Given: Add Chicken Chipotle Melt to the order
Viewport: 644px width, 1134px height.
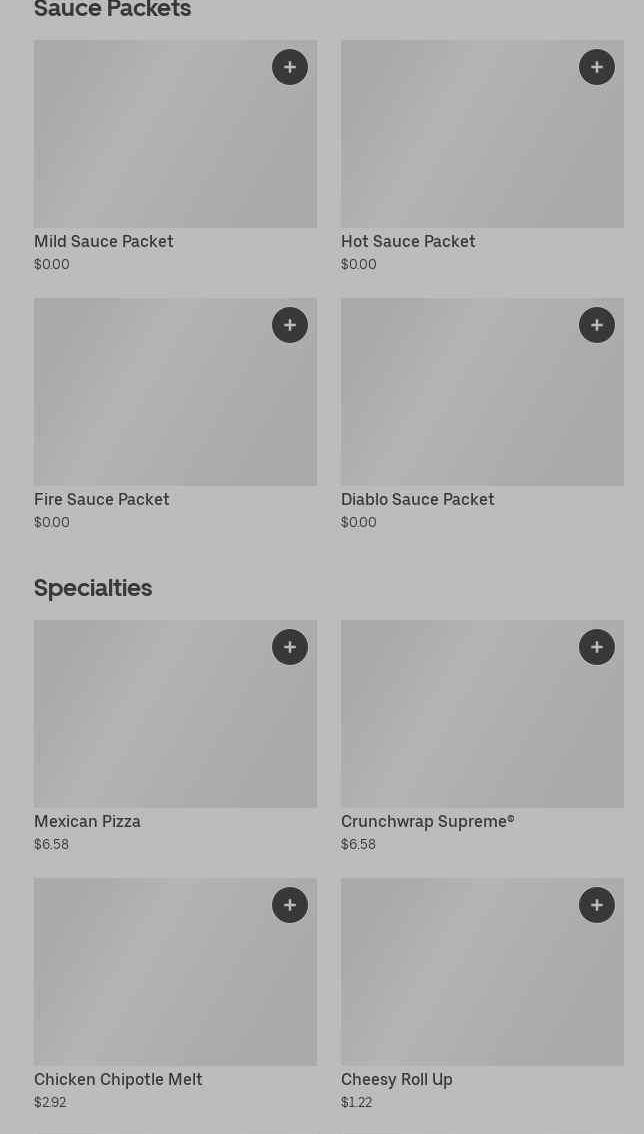Looking at the screenshot, I should coord(290,905).
